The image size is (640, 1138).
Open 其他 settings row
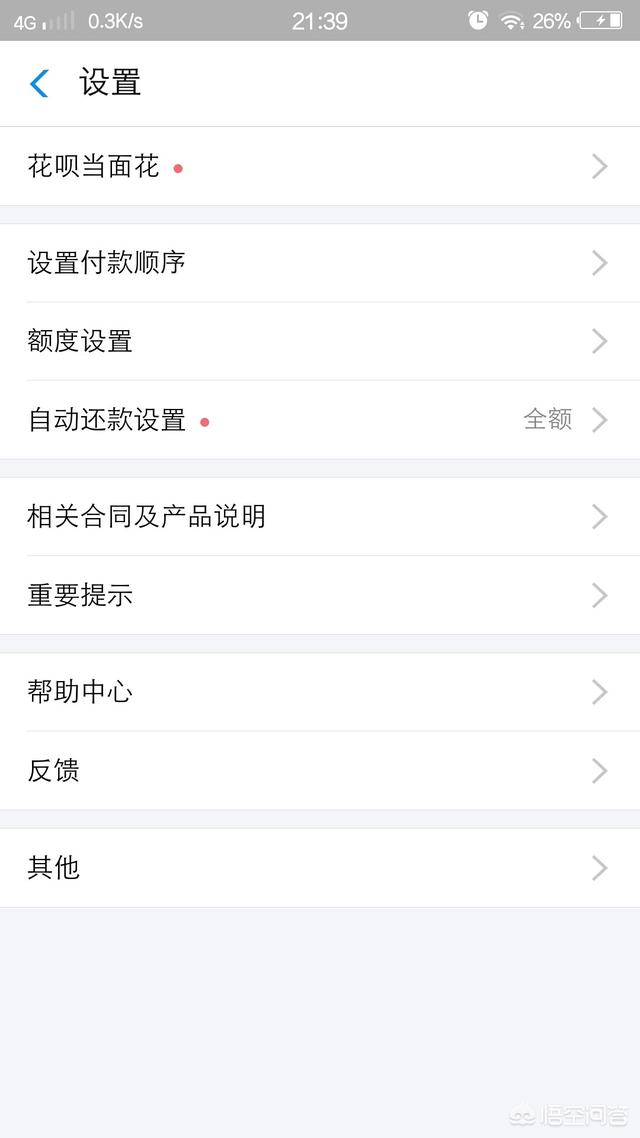pos(320,868)
